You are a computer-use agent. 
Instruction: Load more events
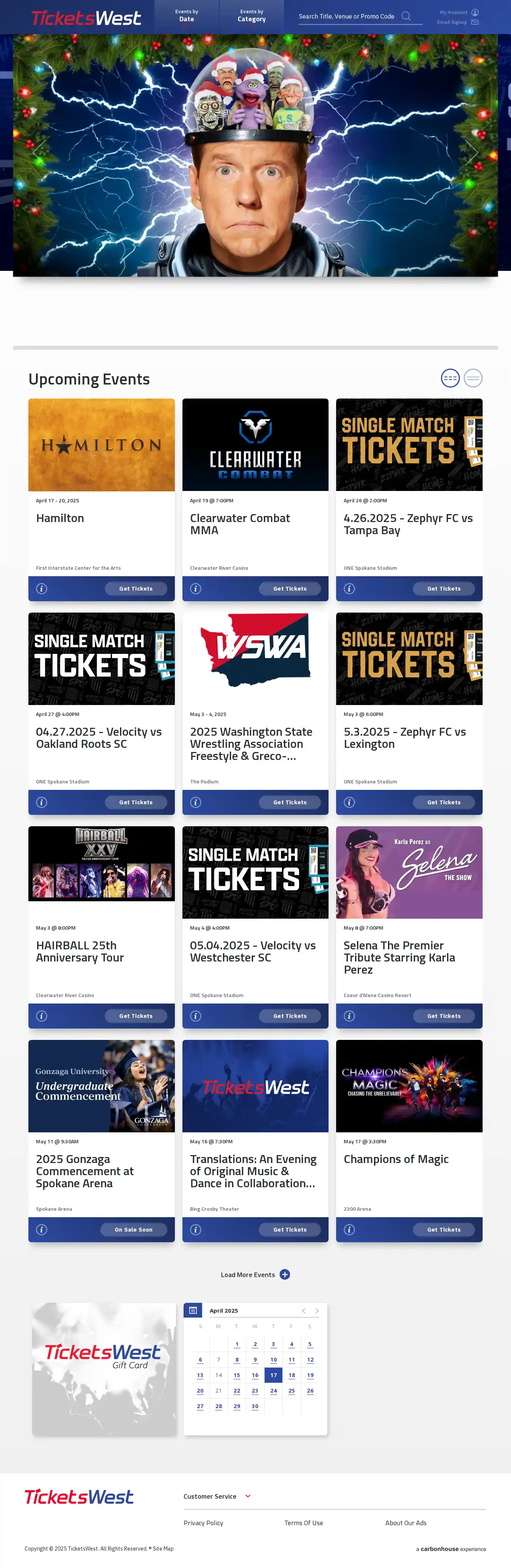(x=255, y=1275)
